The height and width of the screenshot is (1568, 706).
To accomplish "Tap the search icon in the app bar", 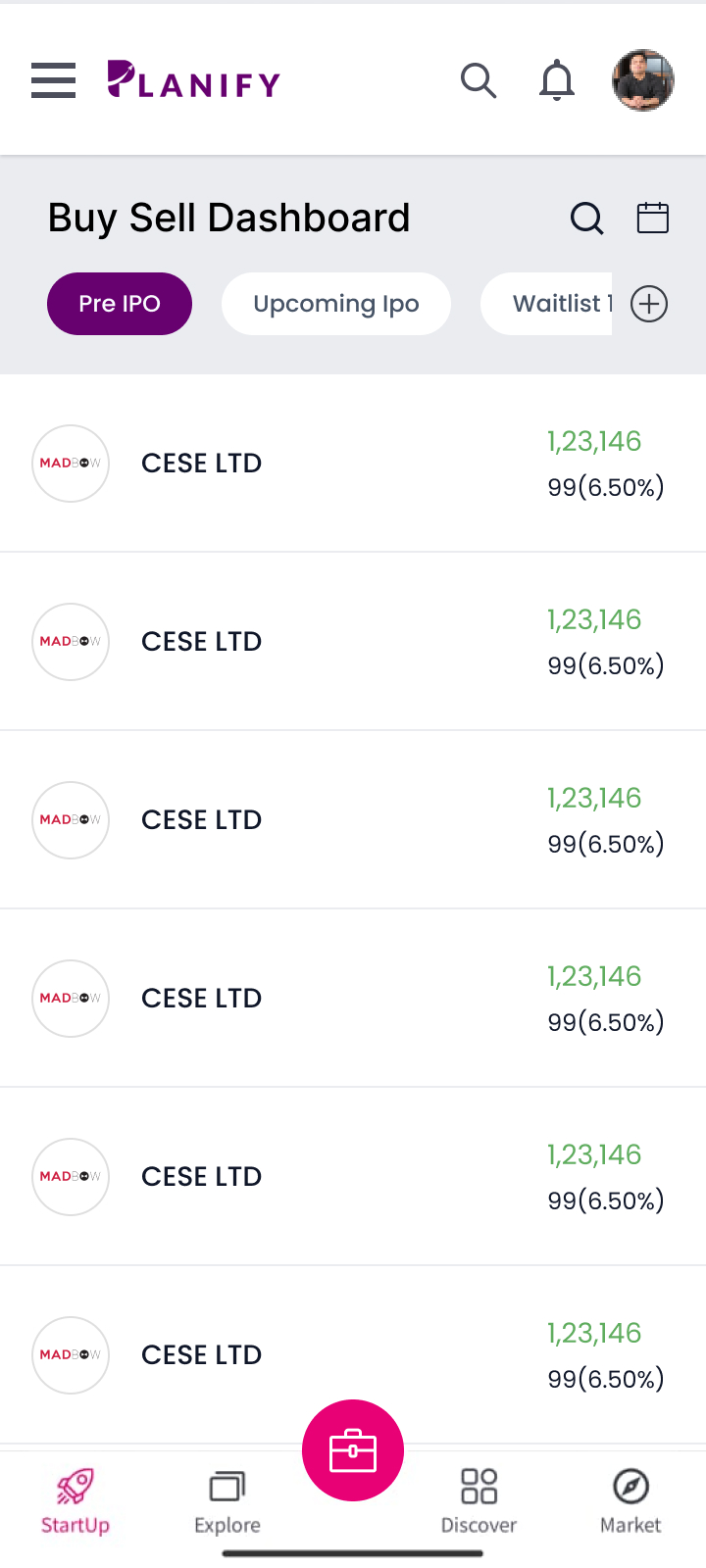I will coord(479,80).
